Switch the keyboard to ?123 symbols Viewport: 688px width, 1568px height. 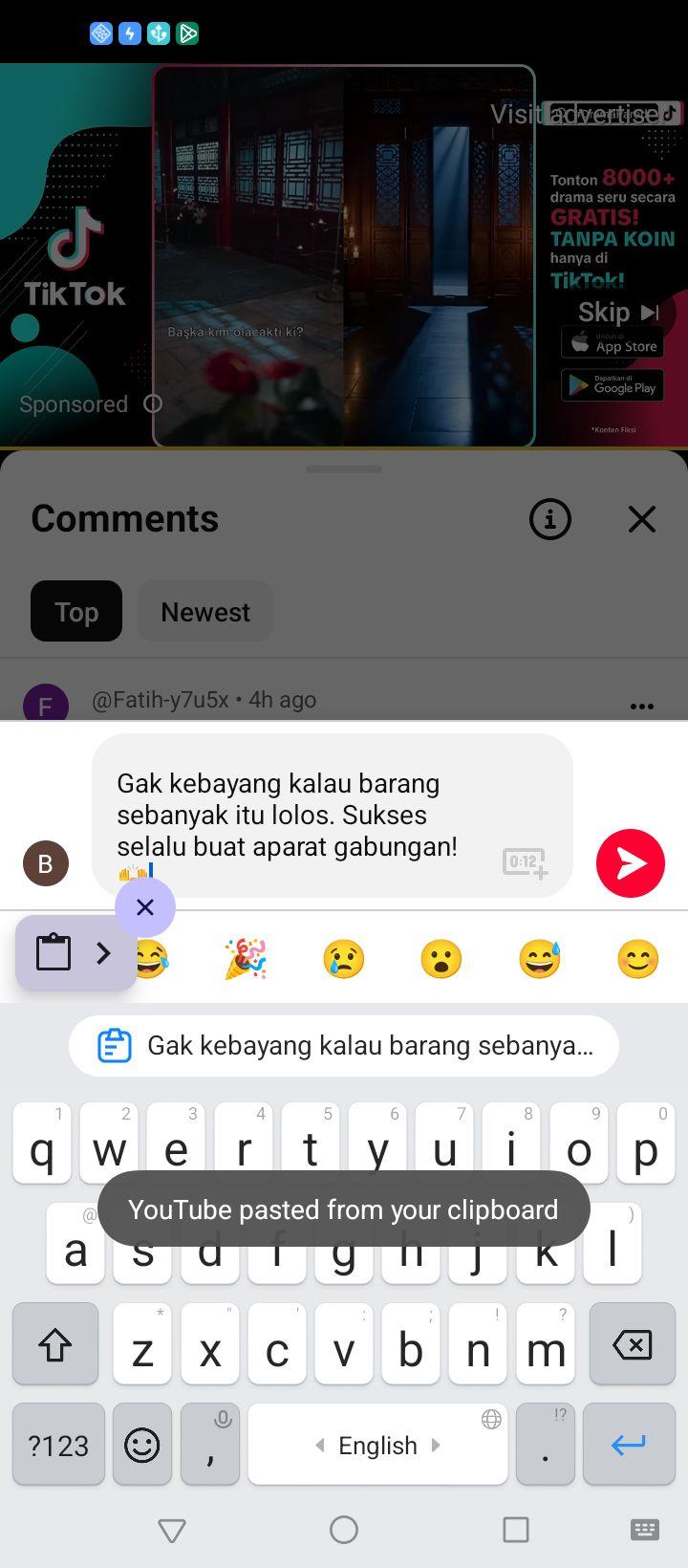58,1444
